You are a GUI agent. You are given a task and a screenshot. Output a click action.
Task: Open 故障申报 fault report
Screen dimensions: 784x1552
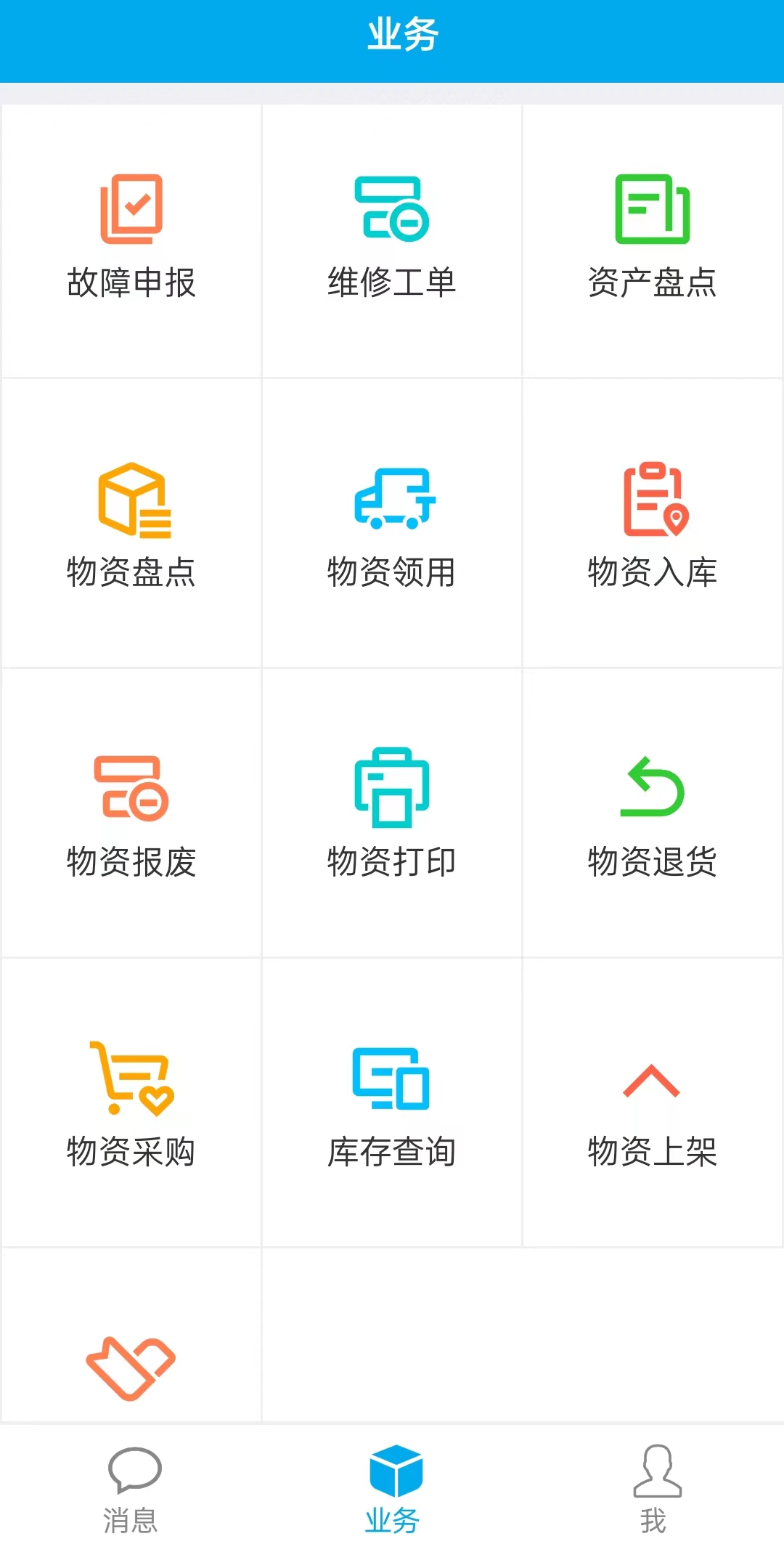(131, 241)
